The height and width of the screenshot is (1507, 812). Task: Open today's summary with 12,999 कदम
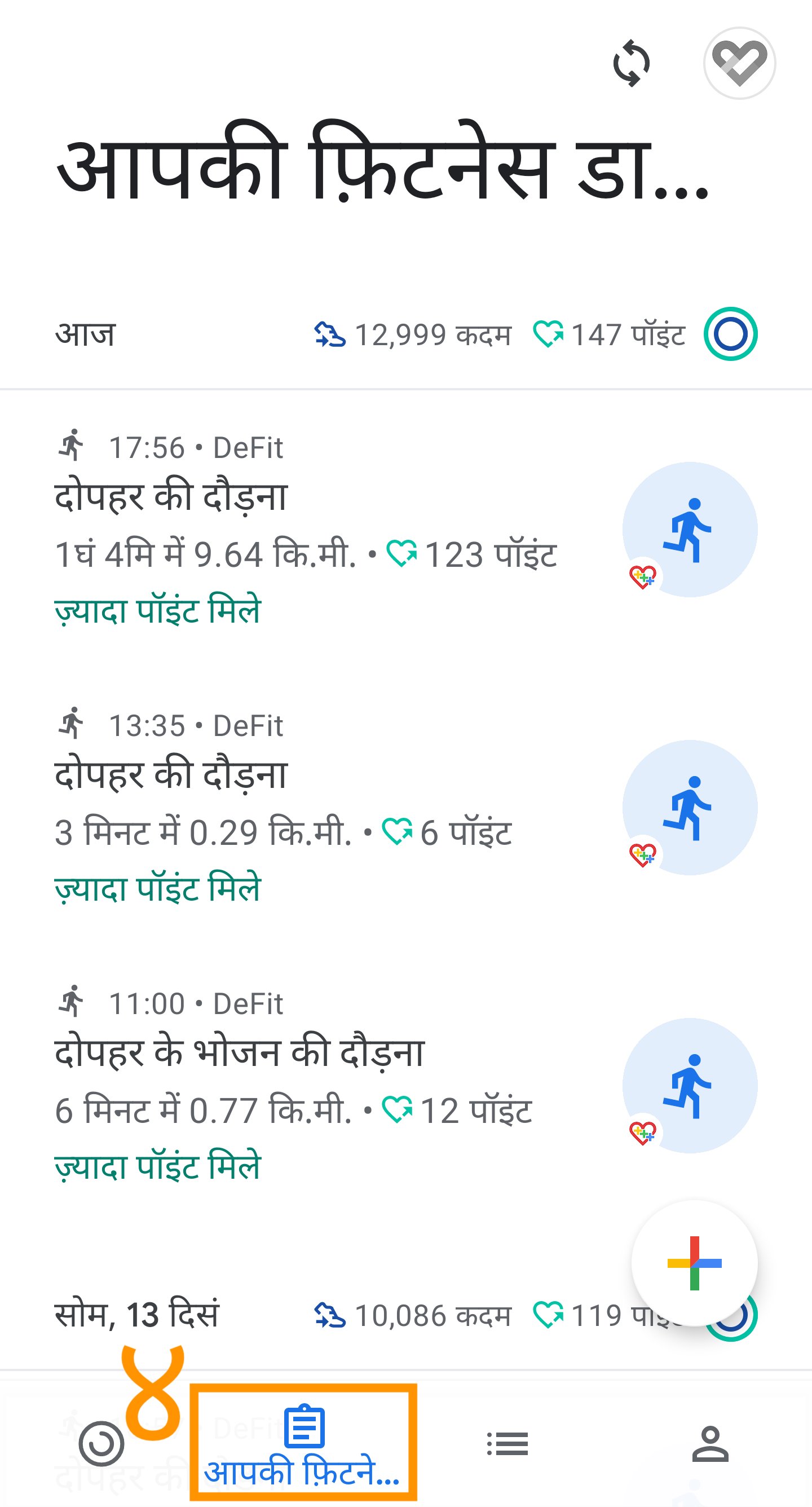point(405,334)
